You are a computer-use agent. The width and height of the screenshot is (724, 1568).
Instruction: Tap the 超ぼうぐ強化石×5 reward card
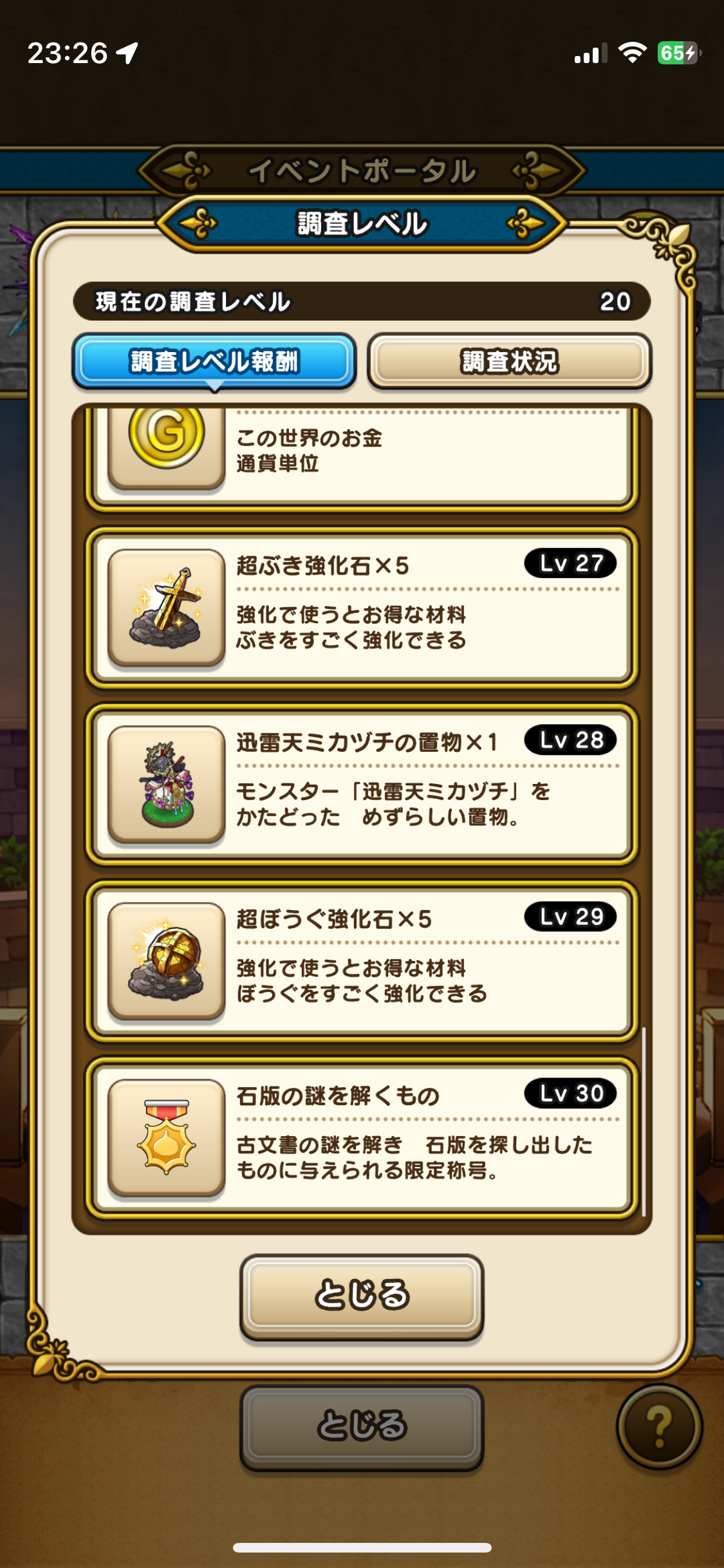362,961
